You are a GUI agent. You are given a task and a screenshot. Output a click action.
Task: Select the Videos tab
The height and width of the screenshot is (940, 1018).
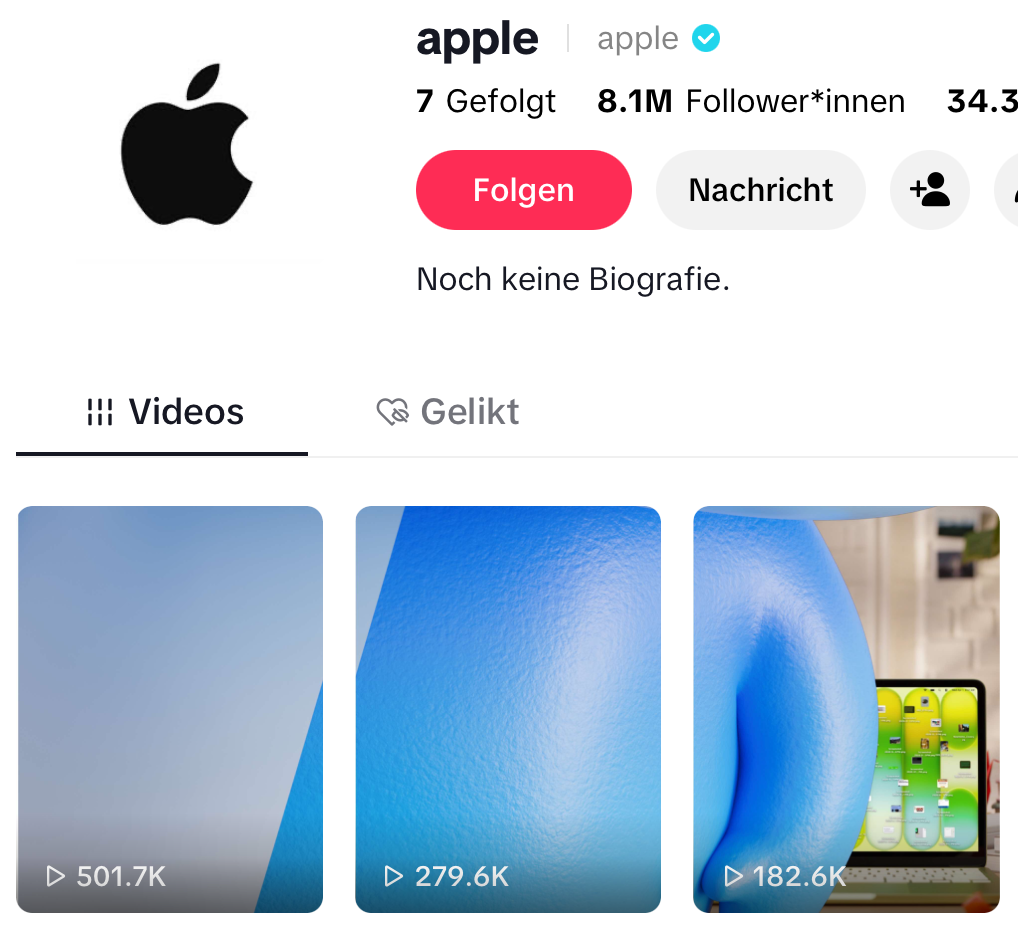(165, 412)
